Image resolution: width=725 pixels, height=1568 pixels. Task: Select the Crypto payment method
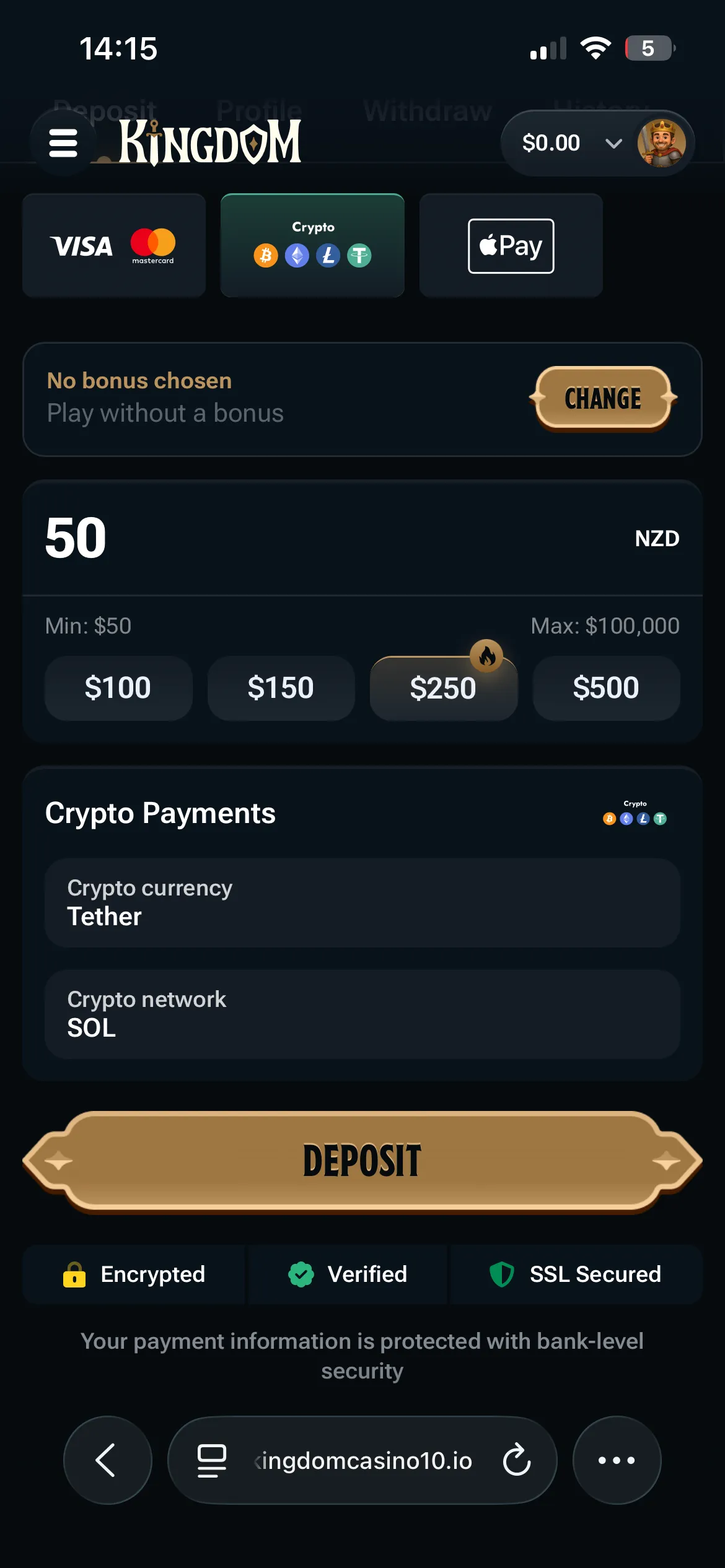coord(312,246)
